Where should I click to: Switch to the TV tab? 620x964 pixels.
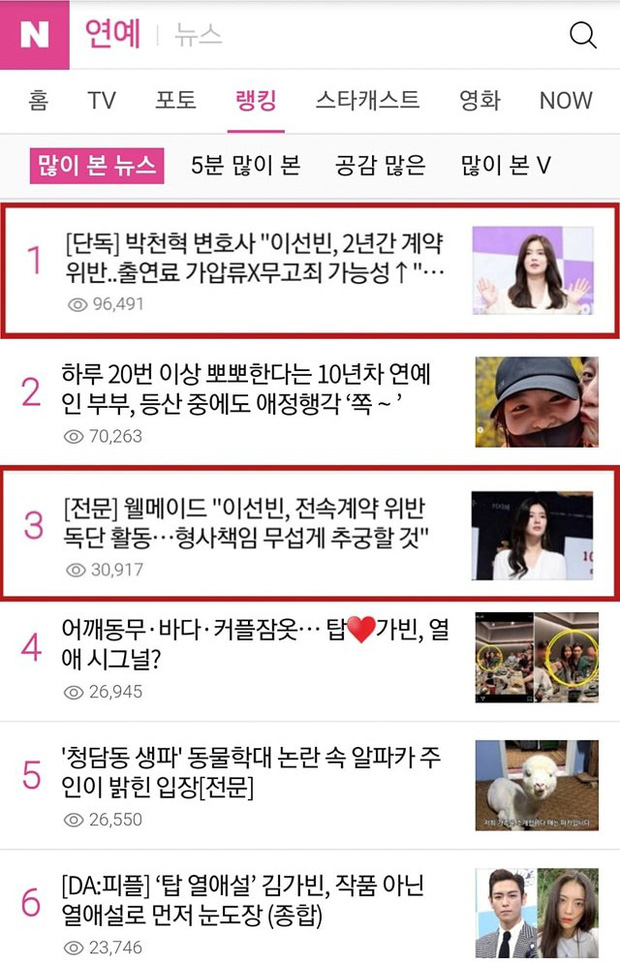pos(101,100)
